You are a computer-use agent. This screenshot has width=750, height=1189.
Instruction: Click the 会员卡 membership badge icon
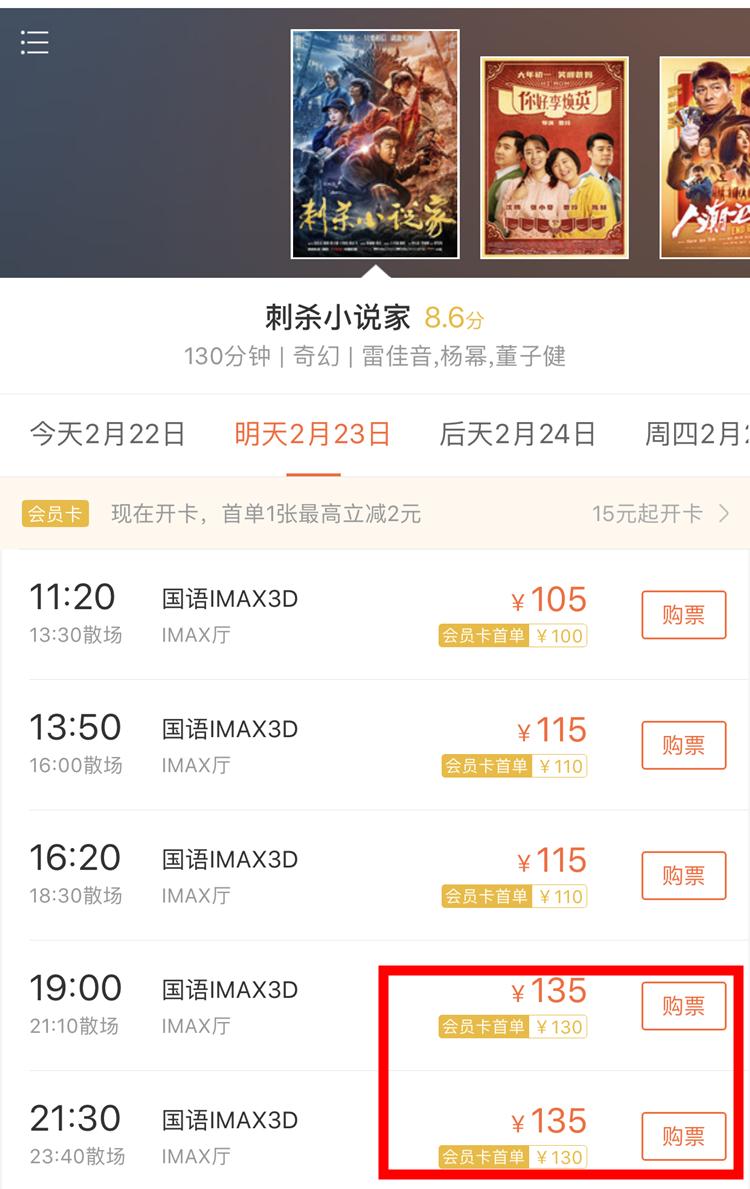(x=55, y=514)
